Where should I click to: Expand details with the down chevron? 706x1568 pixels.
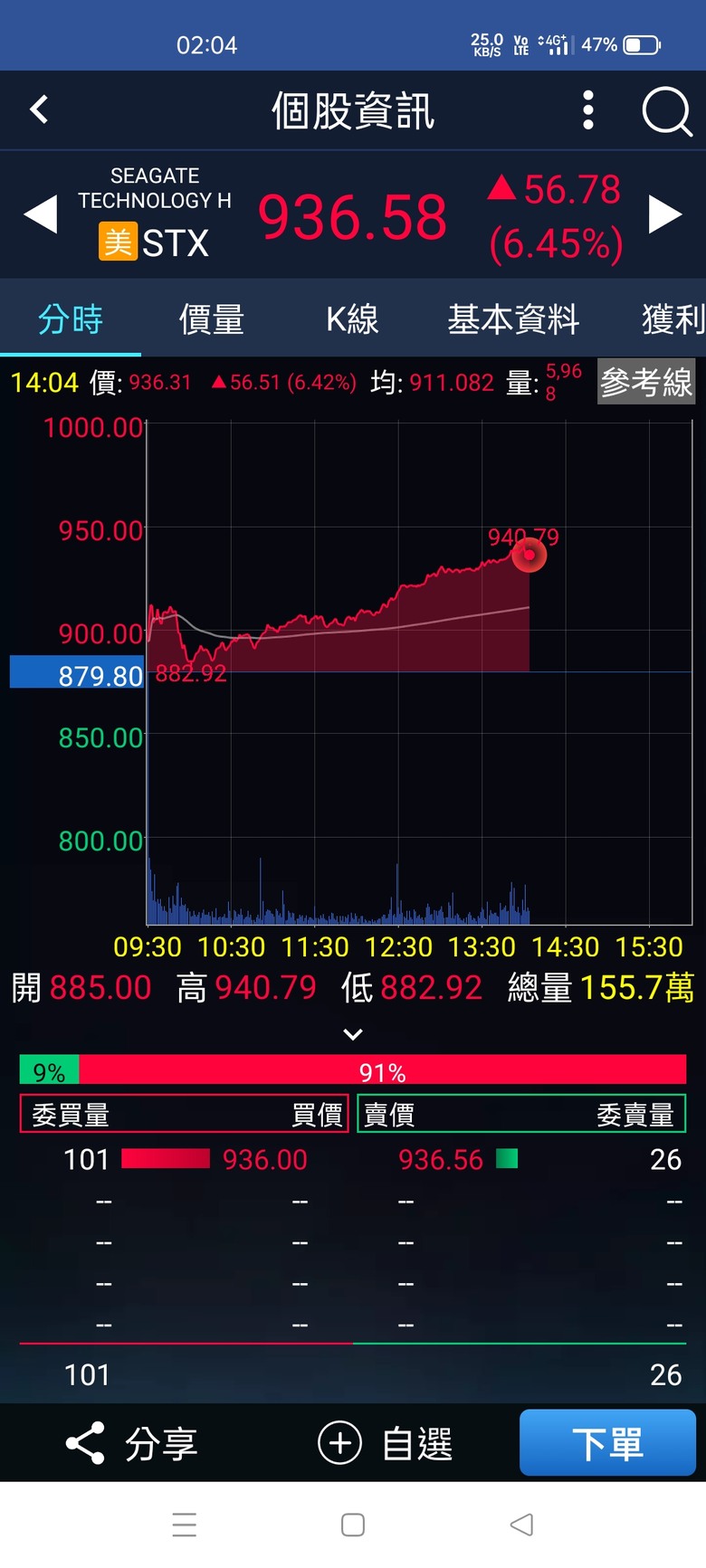tap(353, 1034)
